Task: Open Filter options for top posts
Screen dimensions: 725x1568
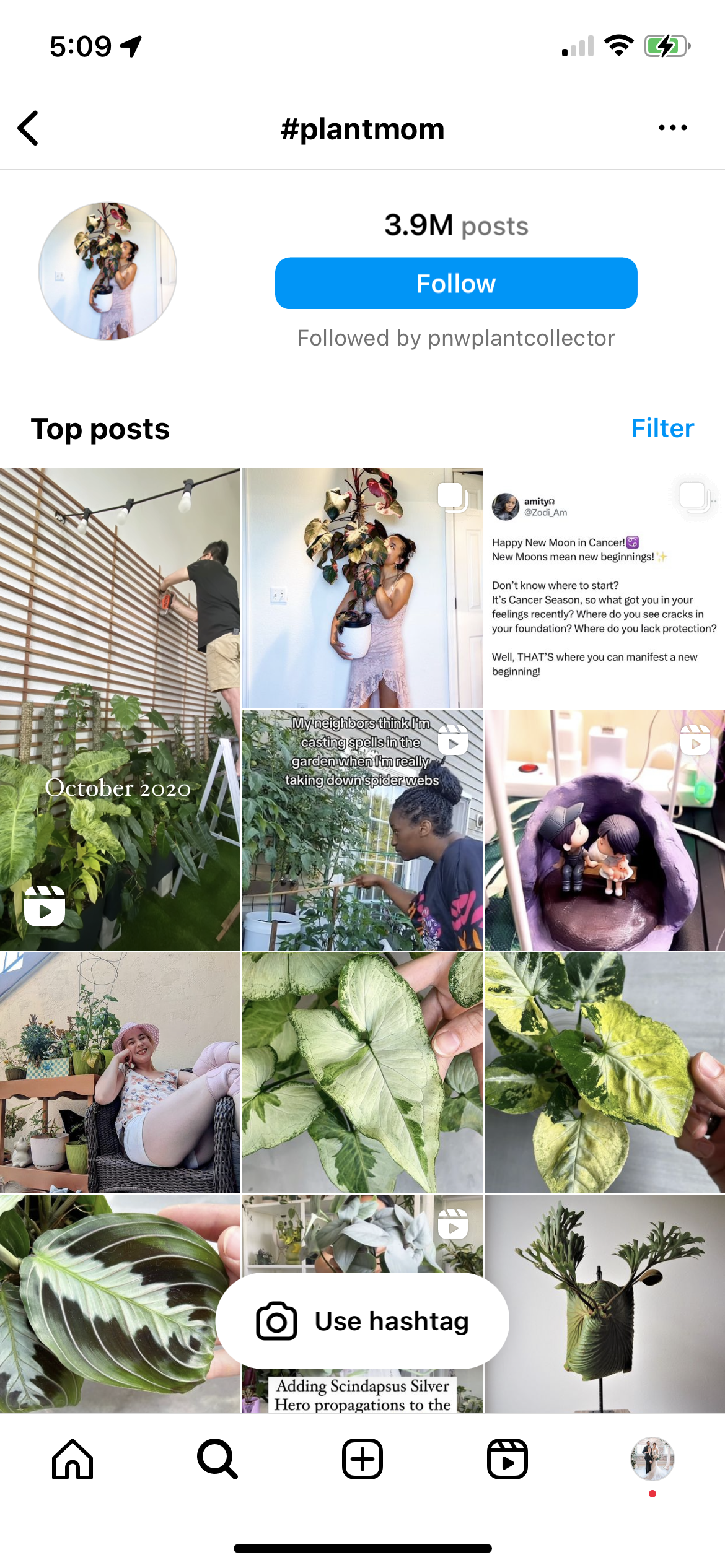Action: pyautogui.click(x=662, y=428)
